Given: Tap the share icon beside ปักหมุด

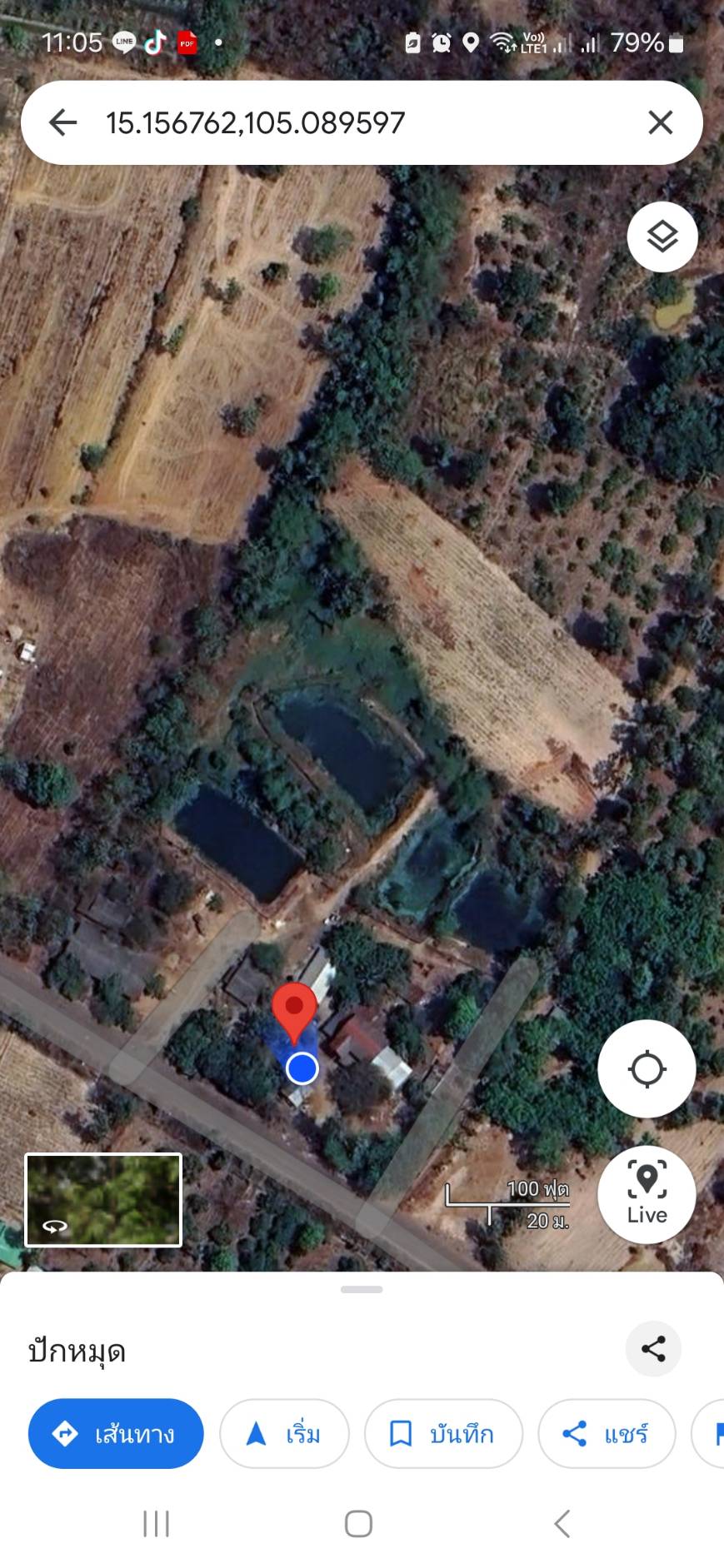Looking at the screenshot, I should (653, 1348).
